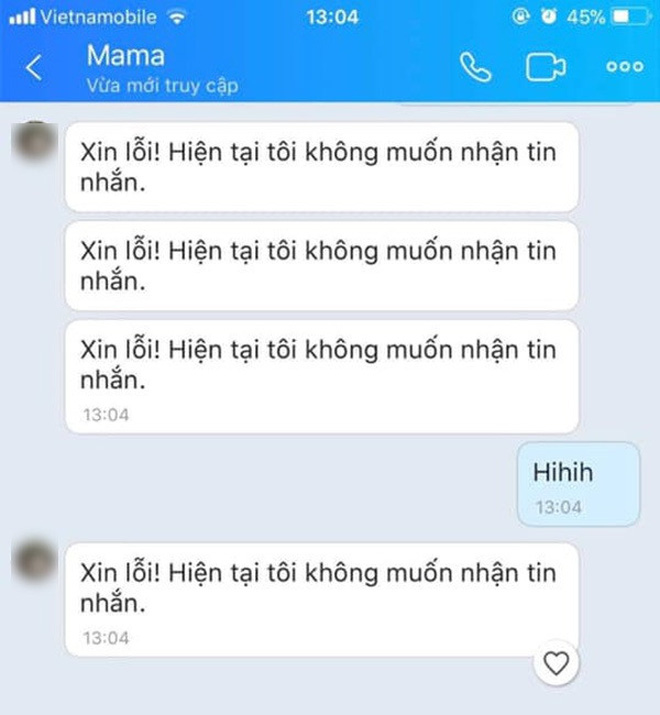
Task: Open the three-dot chat options
Action: pyautogui.click(x=624, y=67)
